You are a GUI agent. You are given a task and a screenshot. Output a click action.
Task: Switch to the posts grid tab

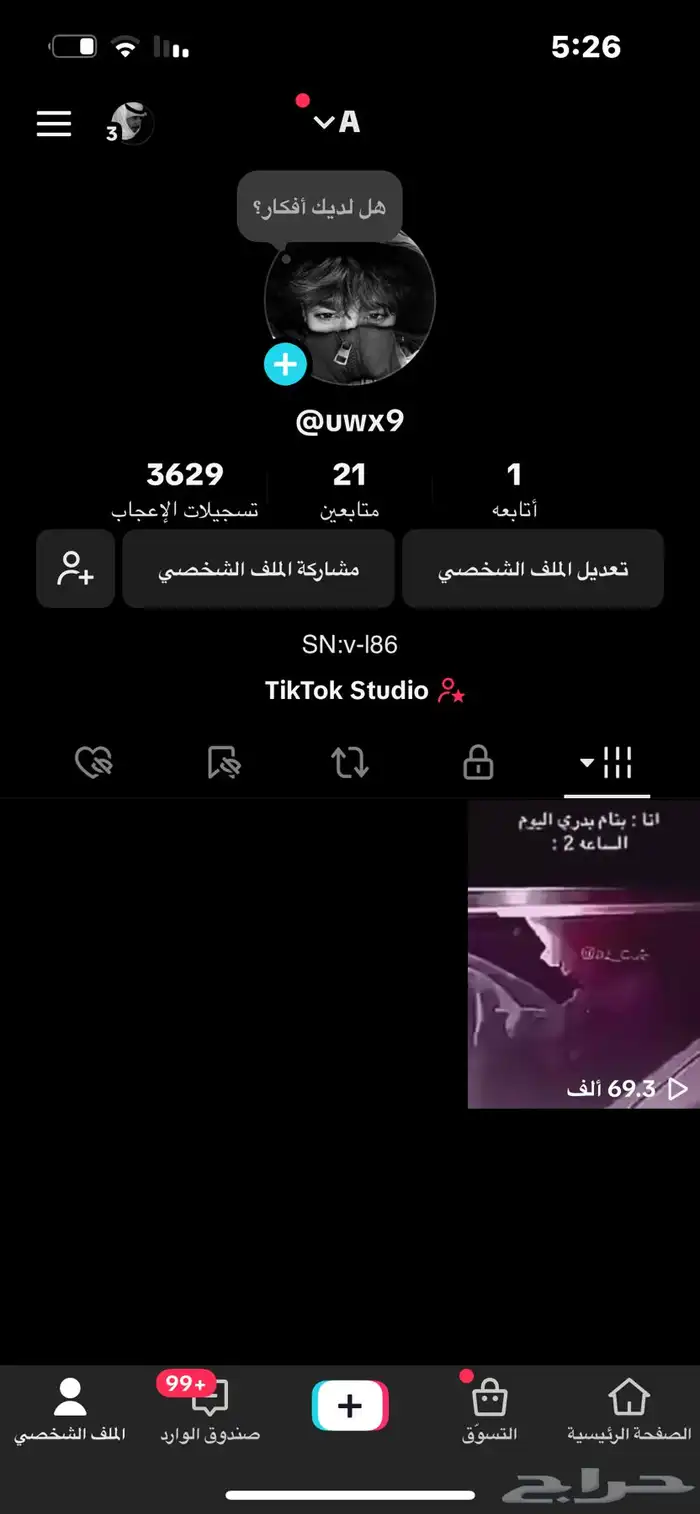(x=607, y=764)
